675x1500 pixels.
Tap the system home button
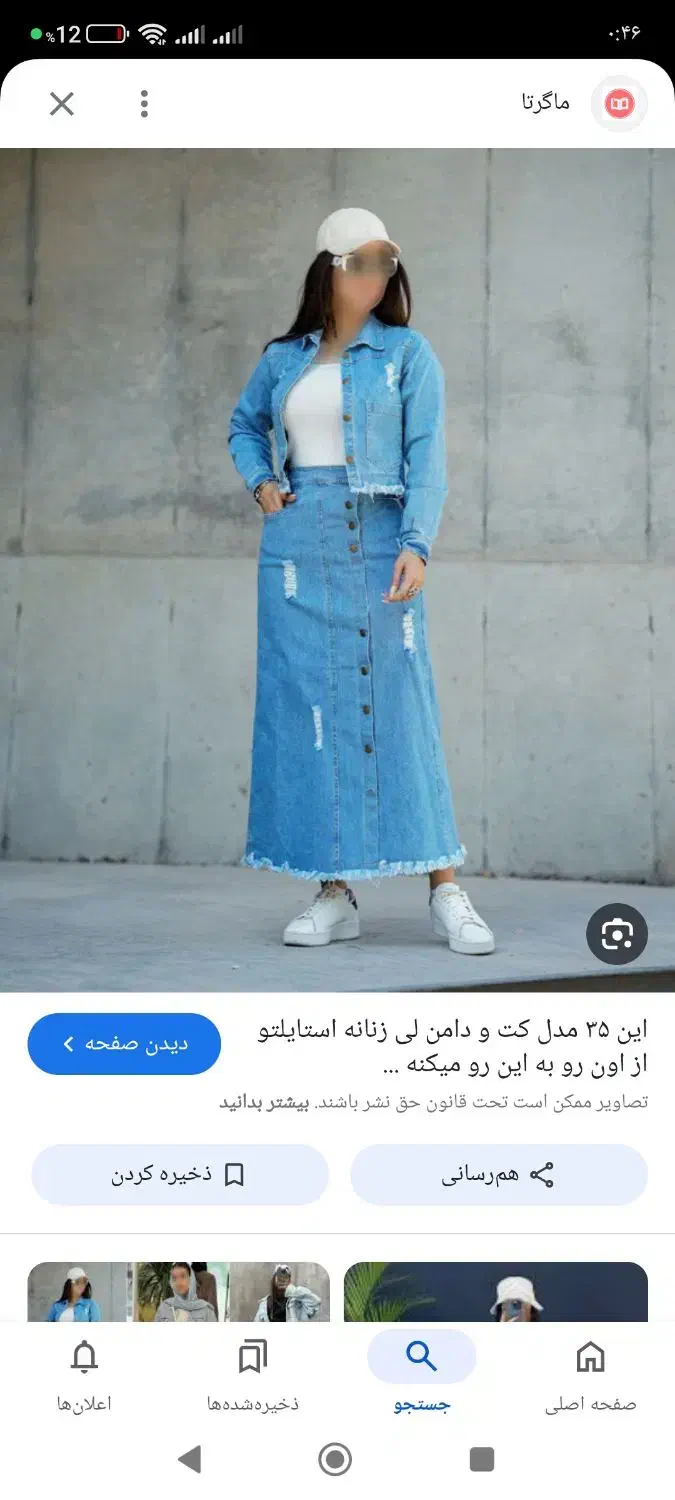[335, 1460]
